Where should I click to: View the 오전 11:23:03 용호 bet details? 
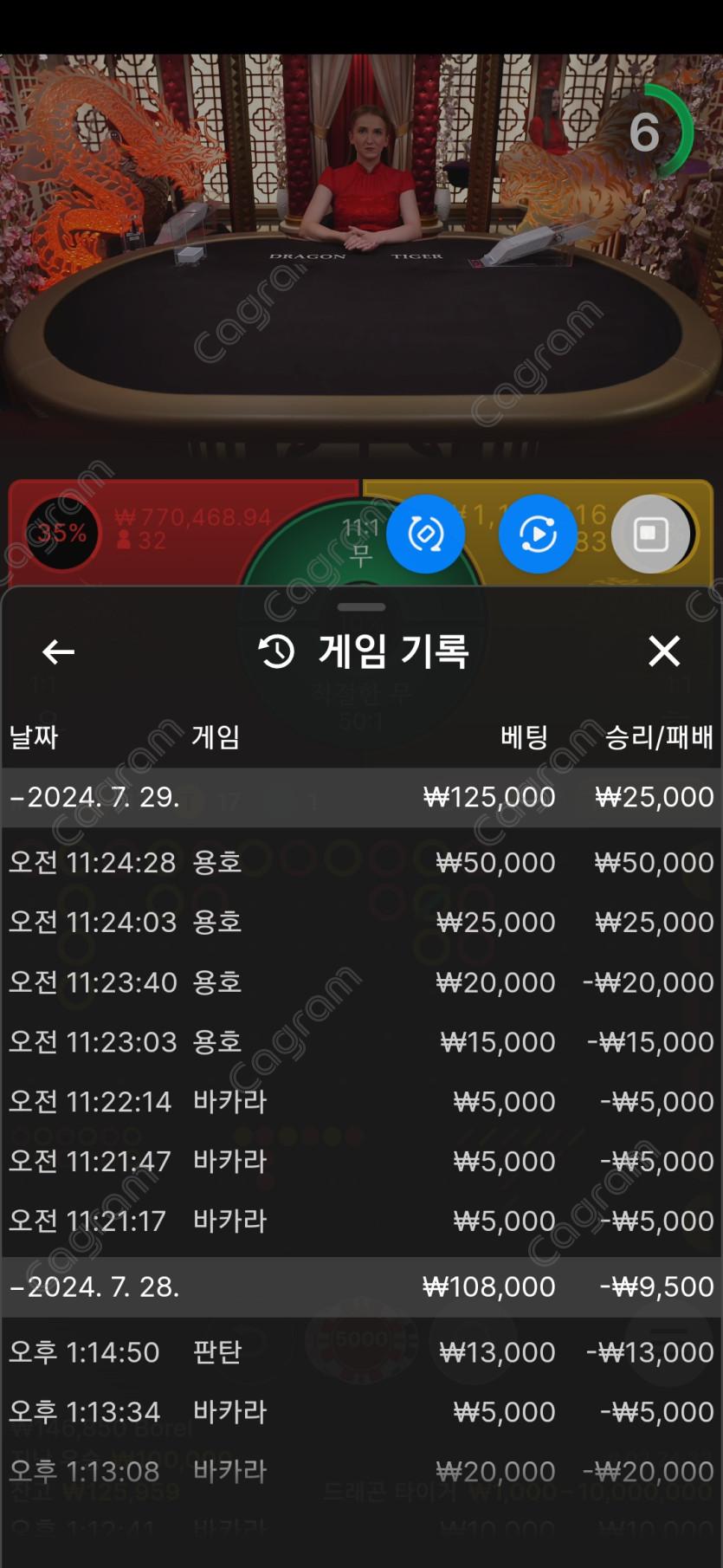tap(361, 1042)
